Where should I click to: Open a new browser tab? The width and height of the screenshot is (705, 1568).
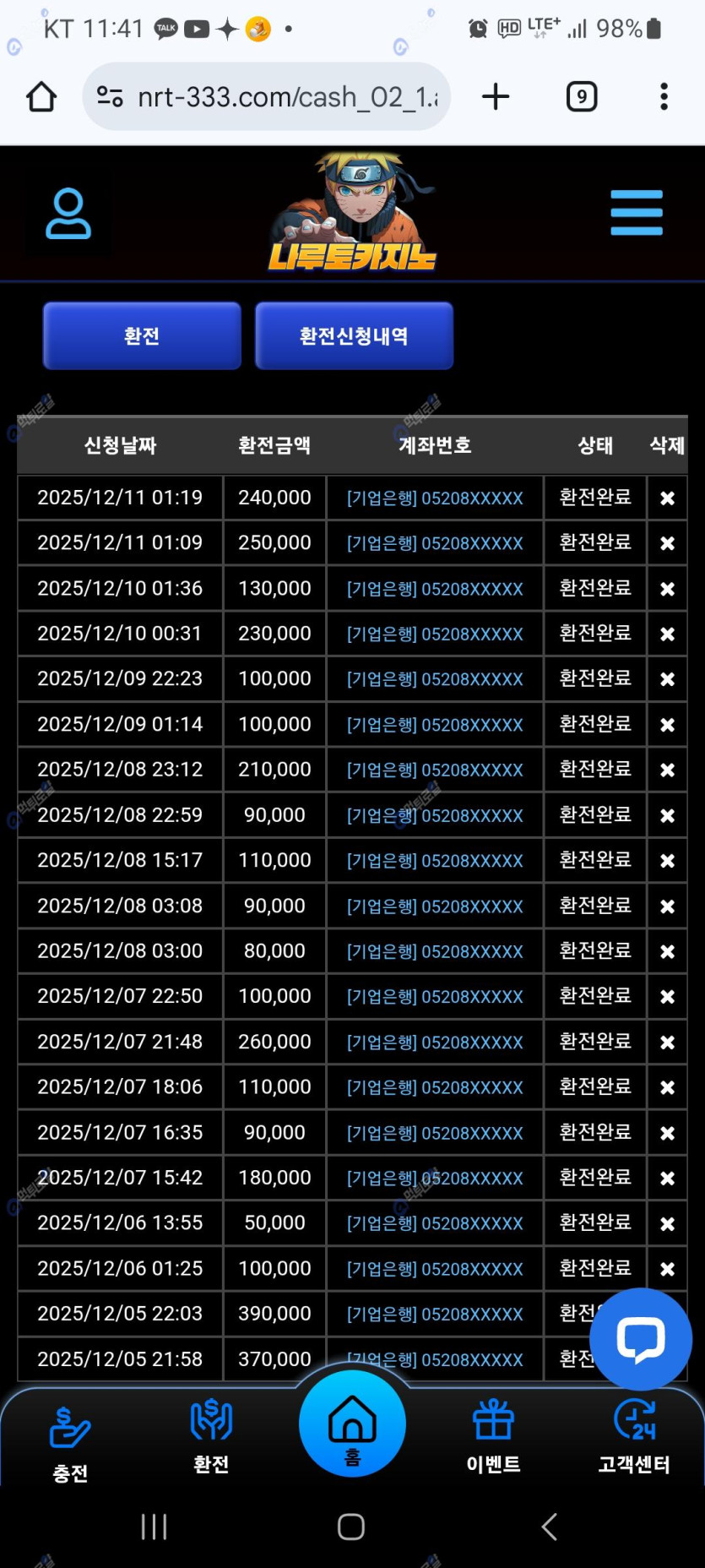point(496,97)
